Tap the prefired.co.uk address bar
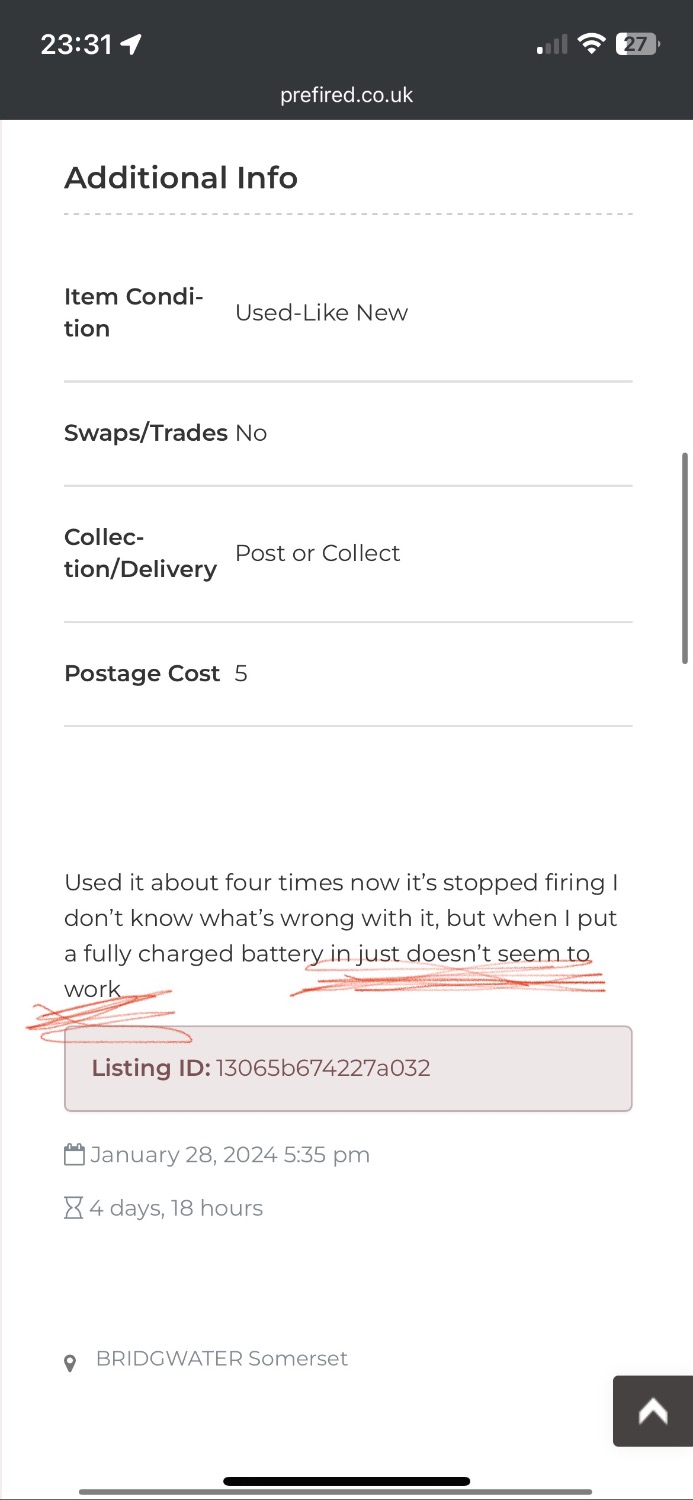This screenshot has height=1500, width=693. click(x=346, y=96)
